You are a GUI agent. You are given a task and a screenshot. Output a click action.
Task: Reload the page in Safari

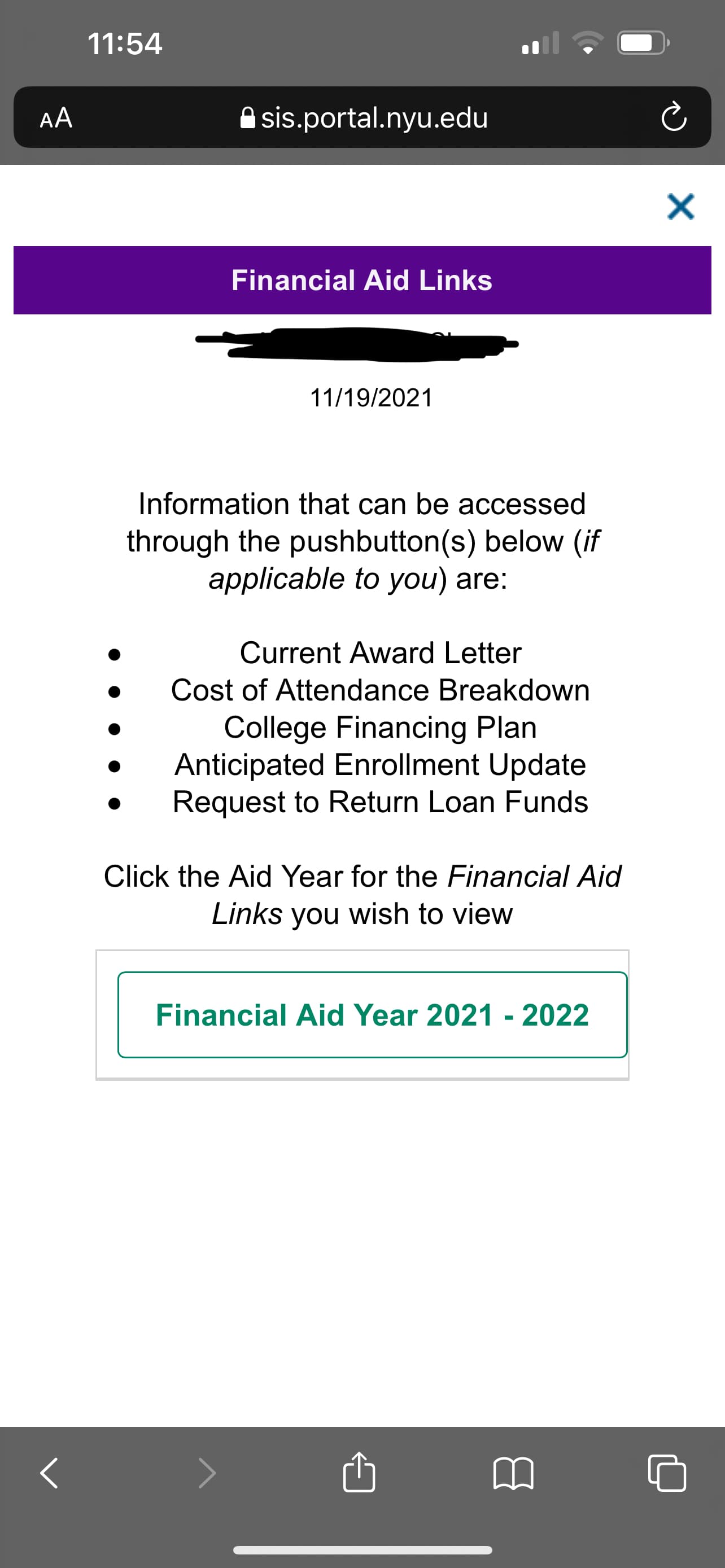[674, 117]
